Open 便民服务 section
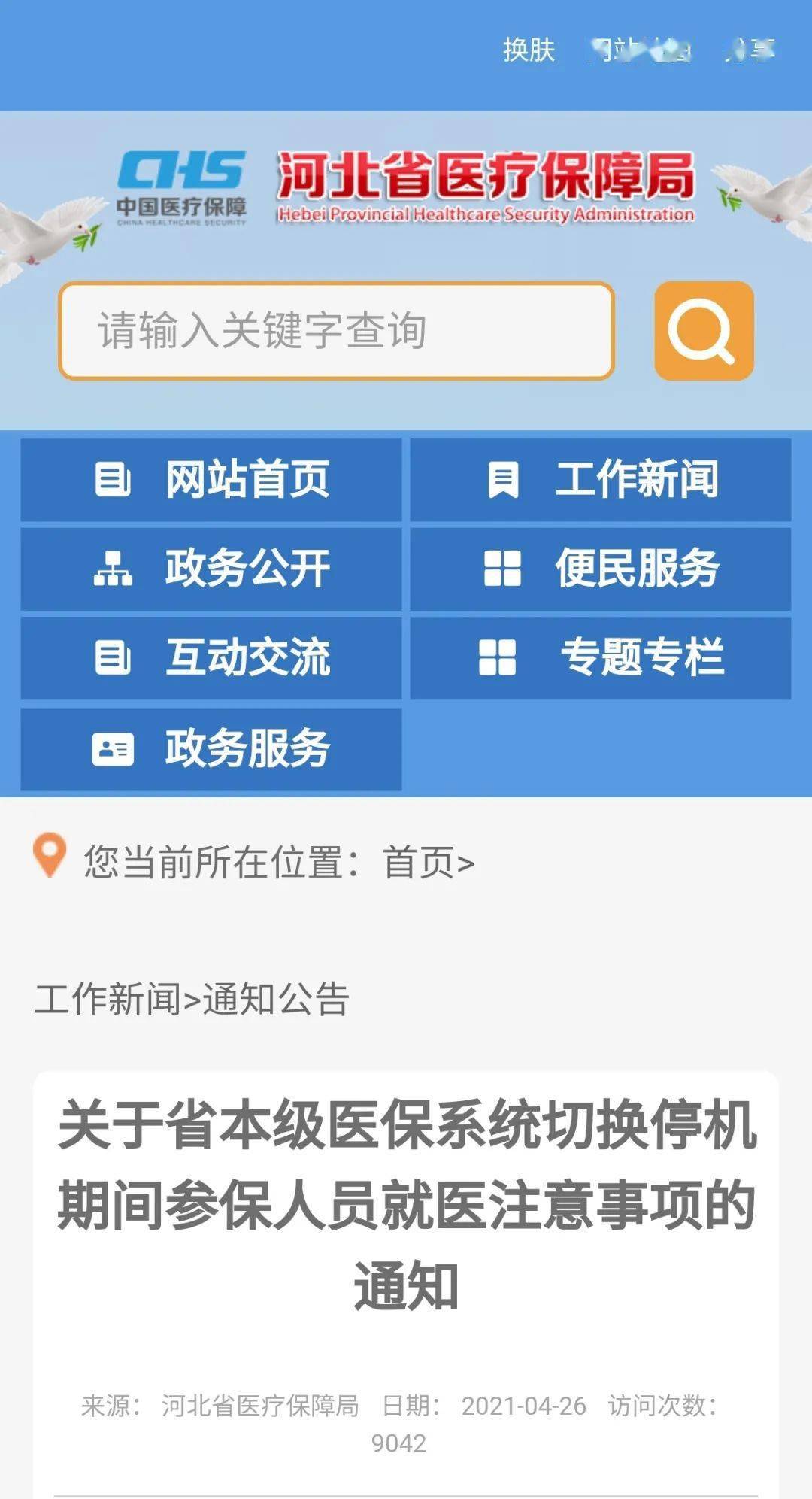Viewport: 812px width, 1499px height. point(600,569)
